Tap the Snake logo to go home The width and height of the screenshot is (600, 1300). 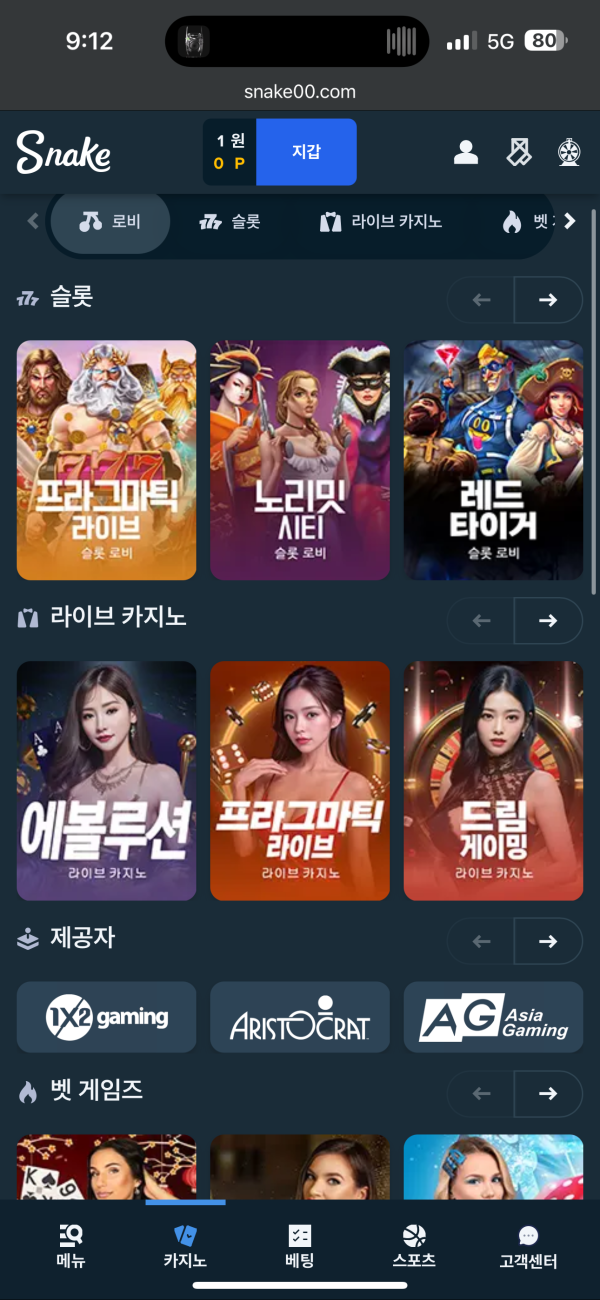pyautogui.click(x=64, y=152)
